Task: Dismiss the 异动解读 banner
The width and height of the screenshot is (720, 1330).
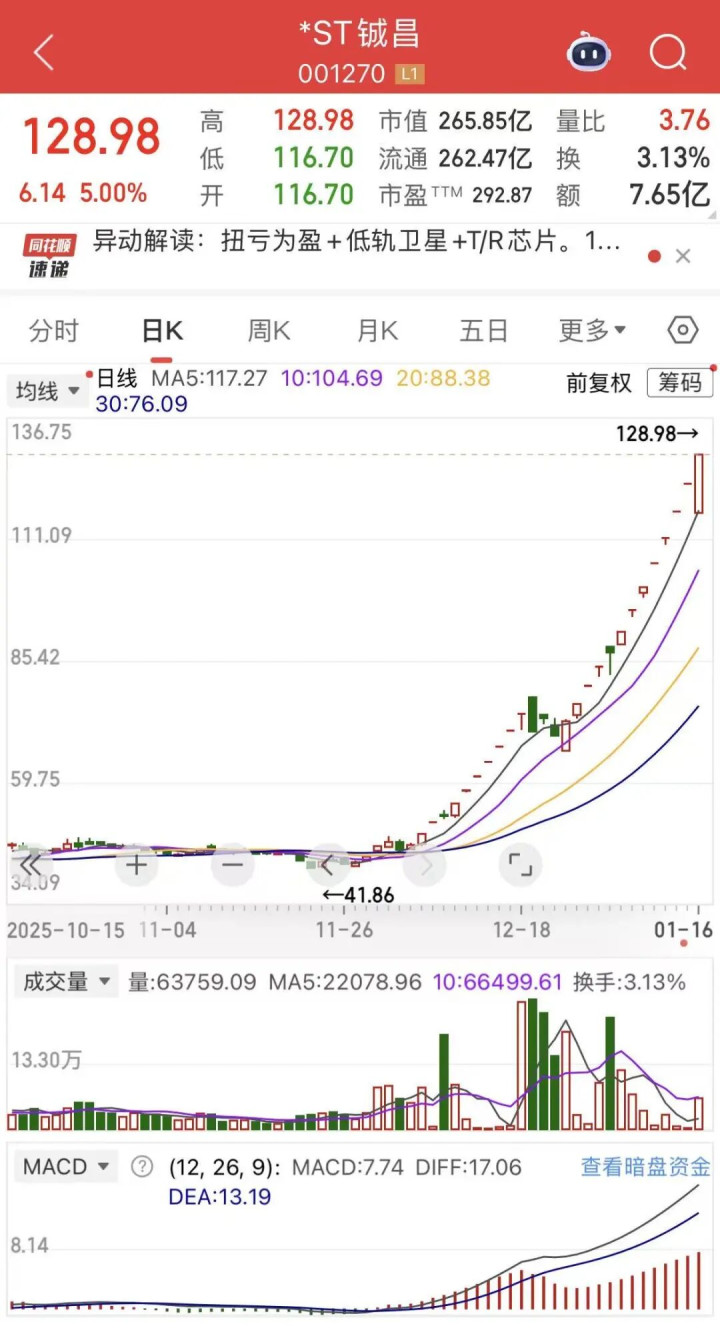Action: (x=683, y=257)
